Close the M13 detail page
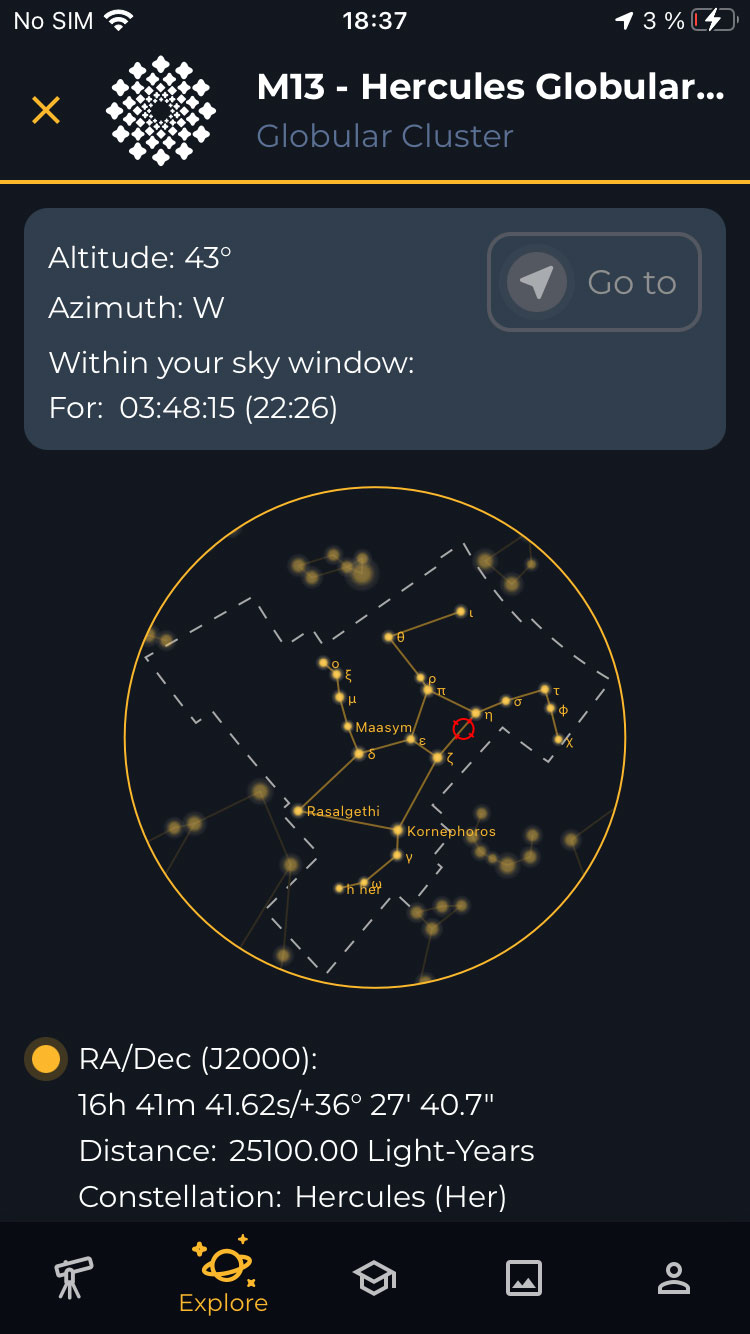Image resolution: width=750 pixels, height=1334 pixels. pos(46,110)
